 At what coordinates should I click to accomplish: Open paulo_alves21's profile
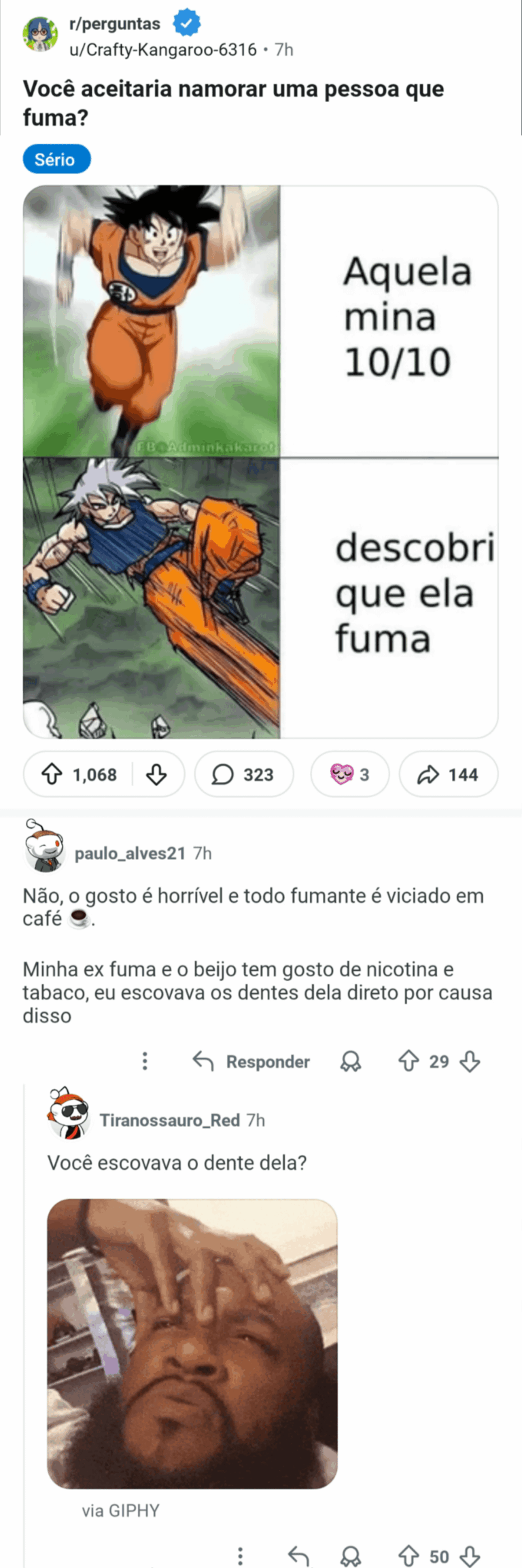click(129, 853)
